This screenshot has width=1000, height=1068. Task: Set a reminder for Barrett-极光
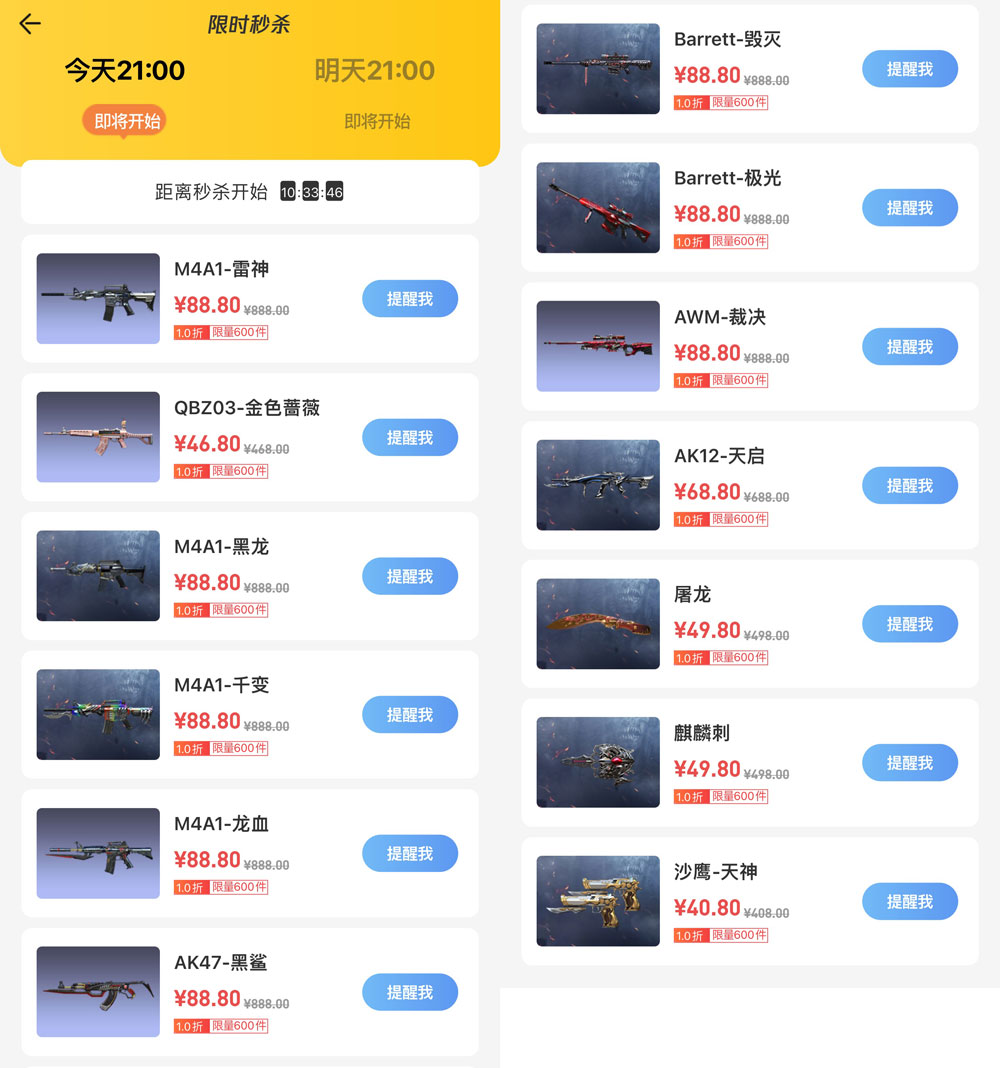tap(910, 208)
